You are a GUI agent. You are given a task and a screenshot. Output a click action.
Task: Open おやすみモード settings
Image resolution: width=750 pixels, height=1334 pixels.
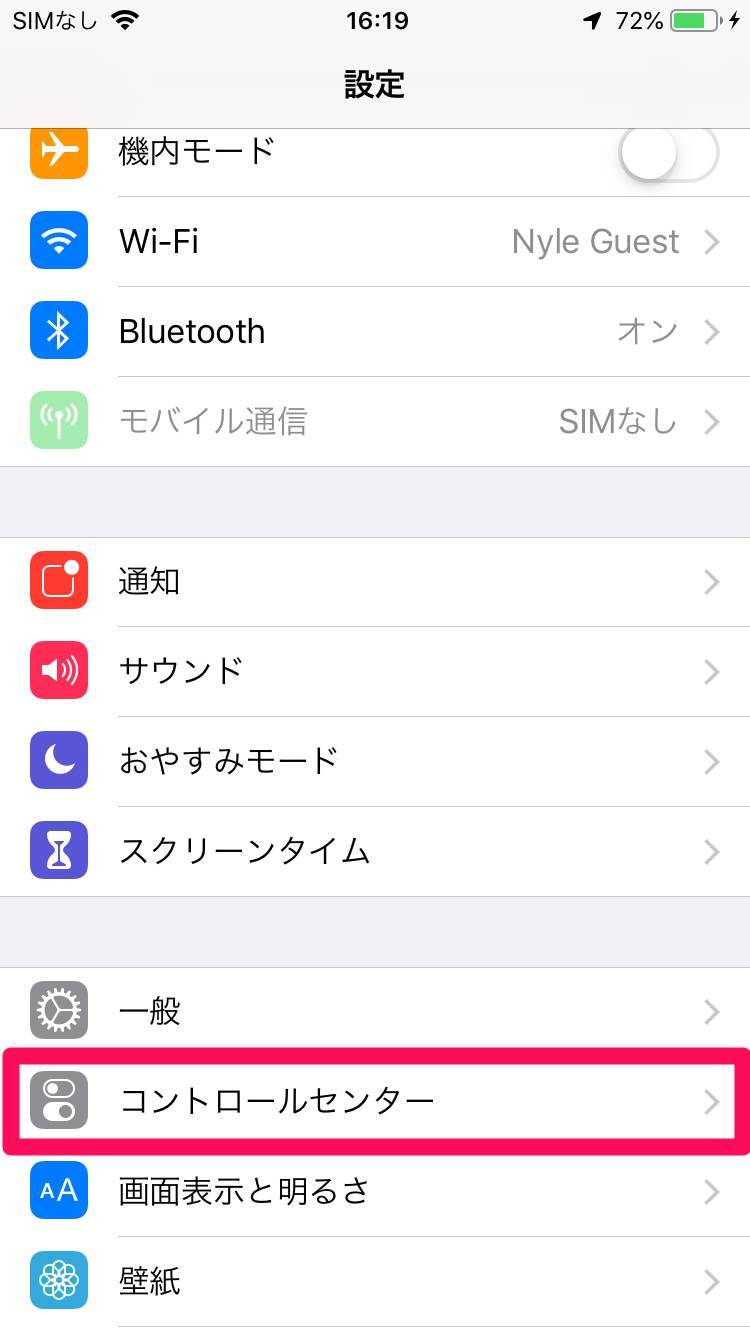(375, 762)
